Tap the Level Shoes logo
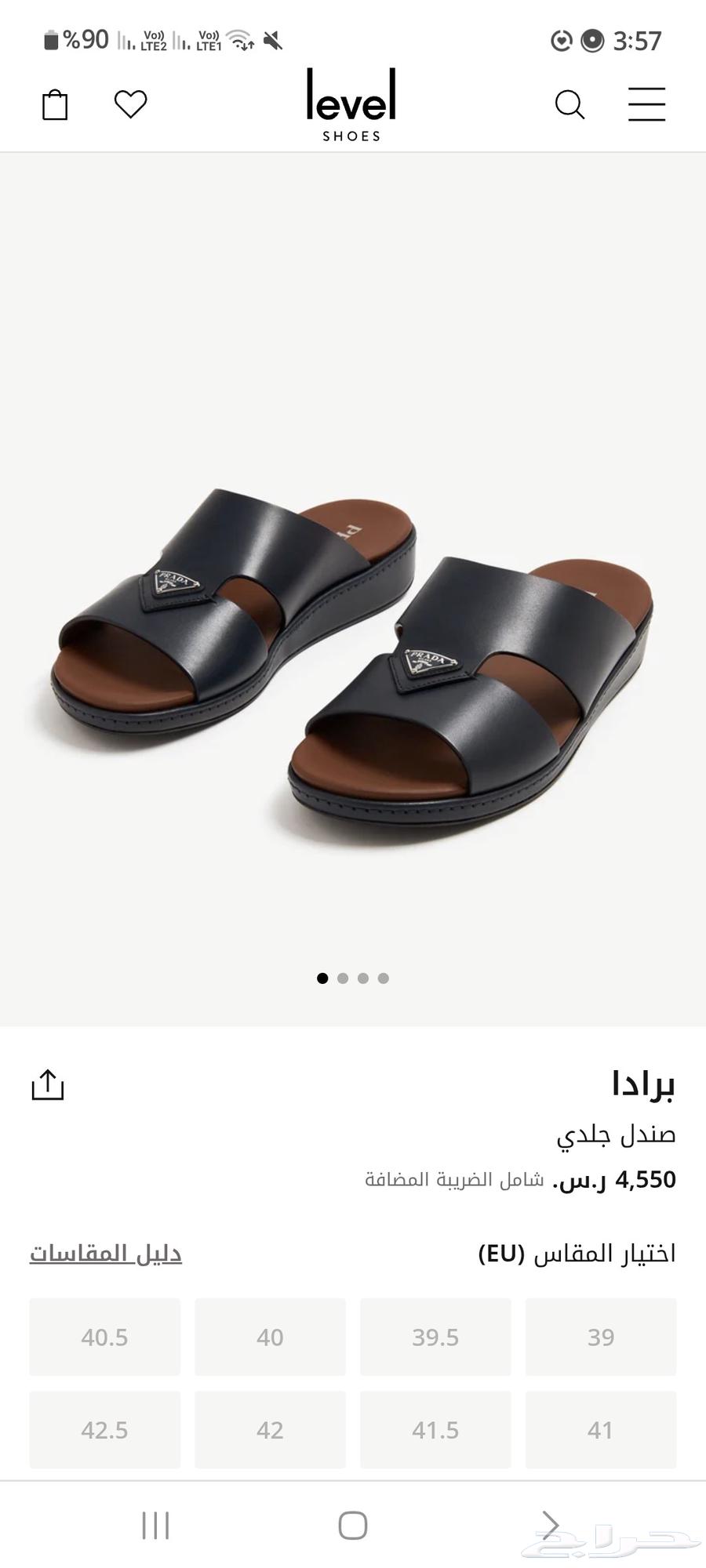Screen dimensions: 706x1568 pyautogui.click(x=352, y=106)
